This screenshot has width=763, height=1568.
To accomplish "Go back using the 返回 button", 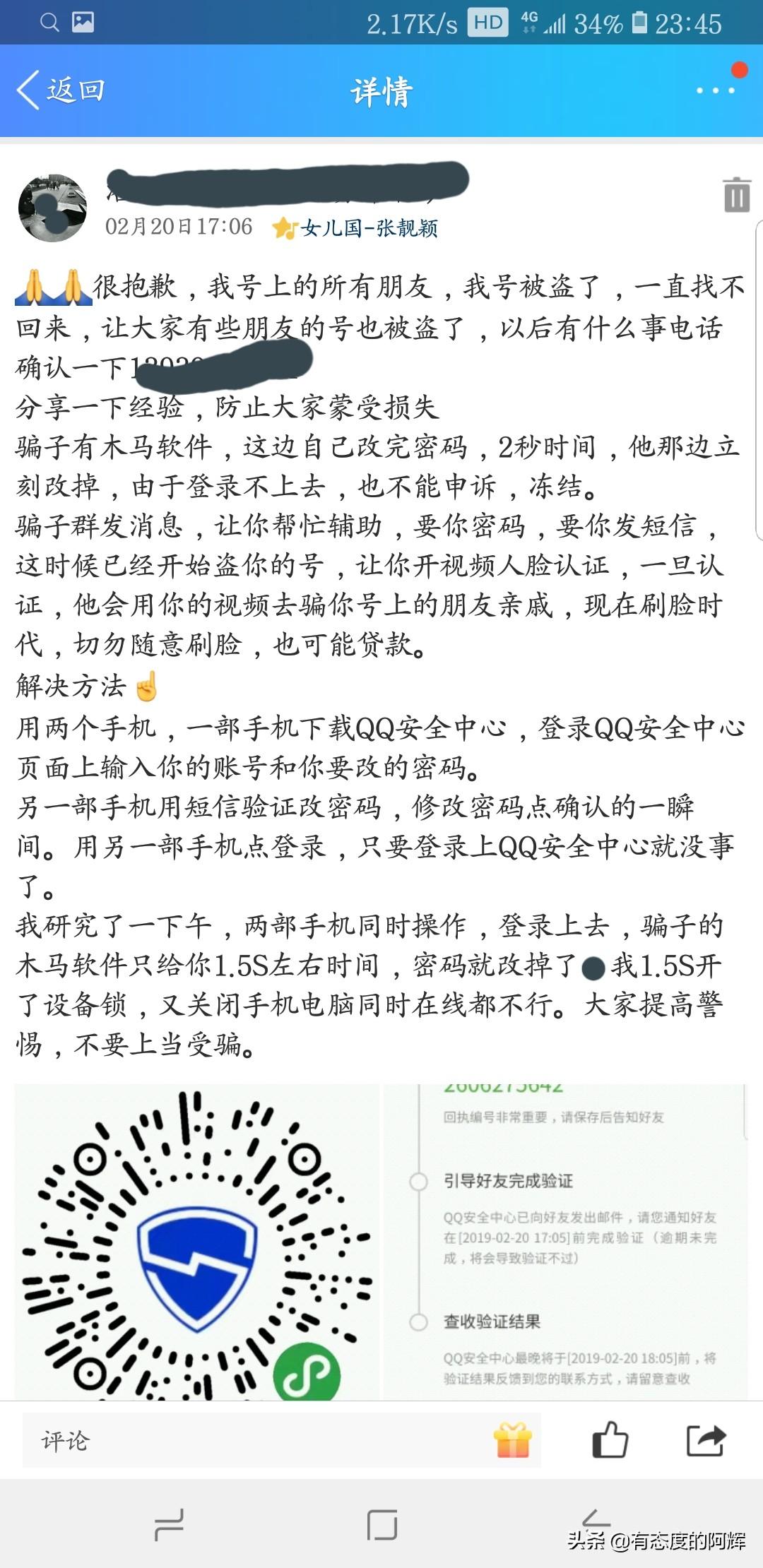I will (61, 90).
